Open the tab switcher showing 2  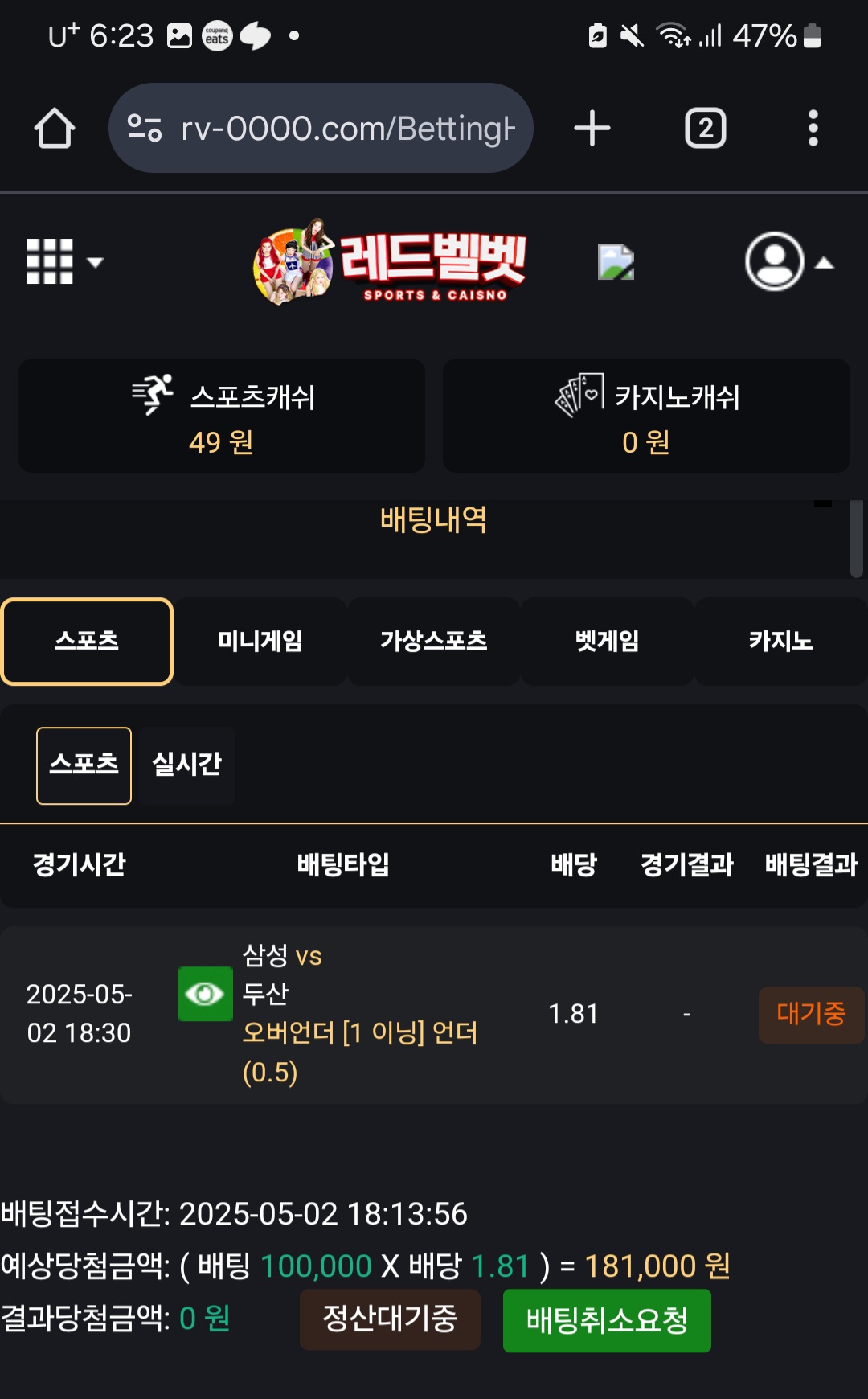tap(705, 129)
